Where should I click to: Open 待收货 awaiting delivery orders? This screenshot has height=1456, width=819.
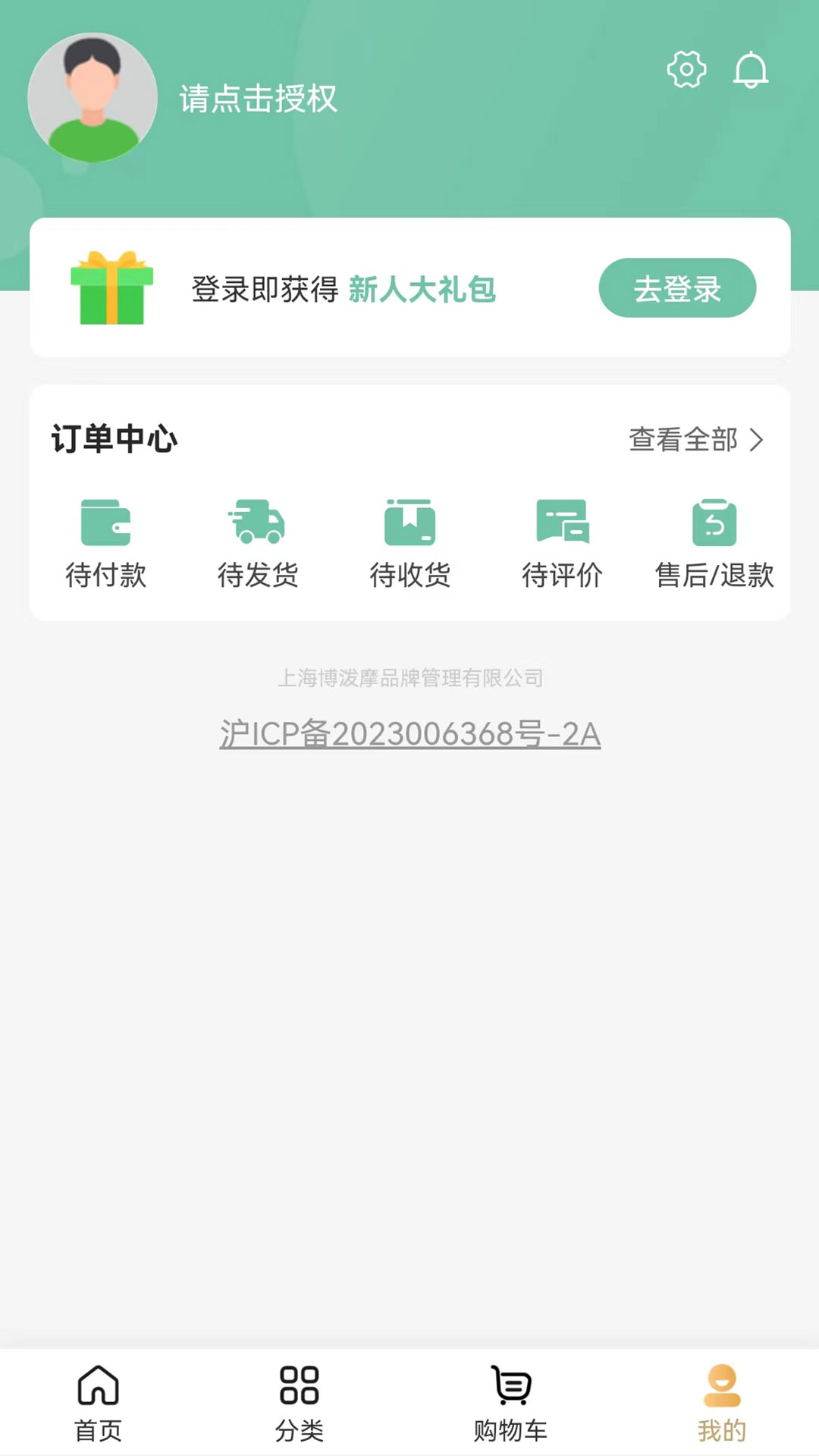point(409,544)
